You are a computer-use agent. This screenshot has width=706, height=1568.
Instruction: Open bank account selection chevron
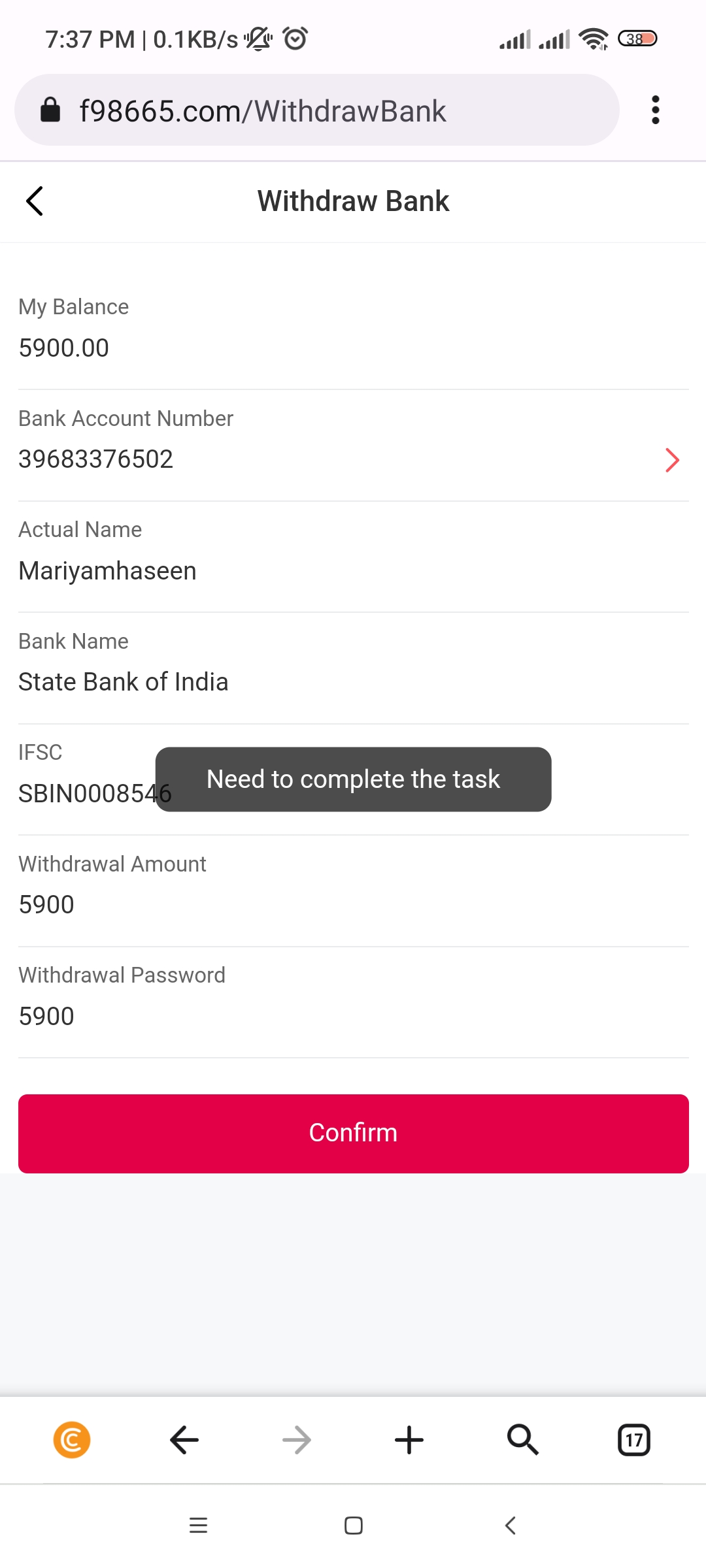tap(672, 460)
